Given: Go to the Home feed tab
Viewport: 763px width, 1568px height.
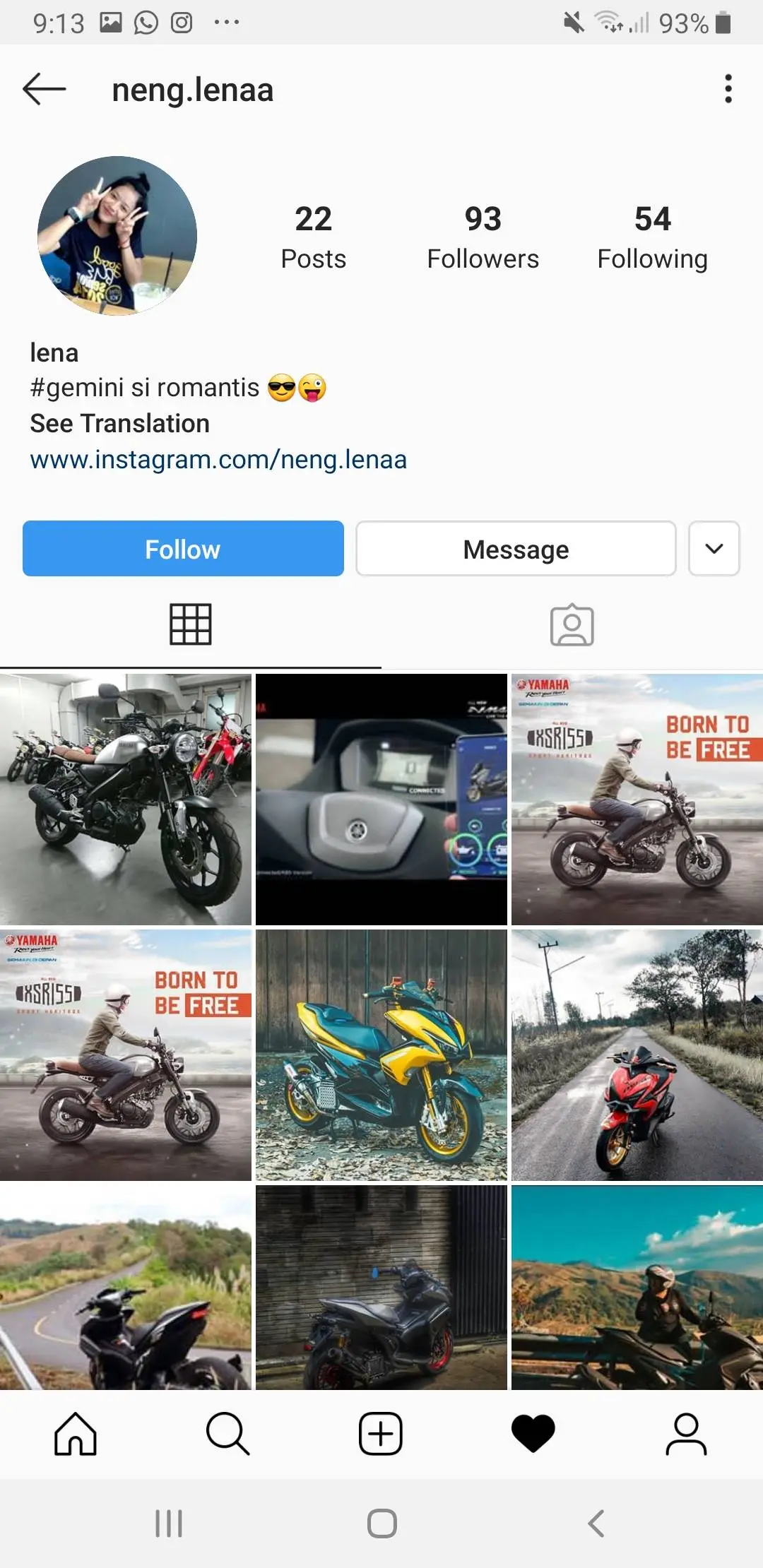Looking at the screenshot, I should 76,1435.
